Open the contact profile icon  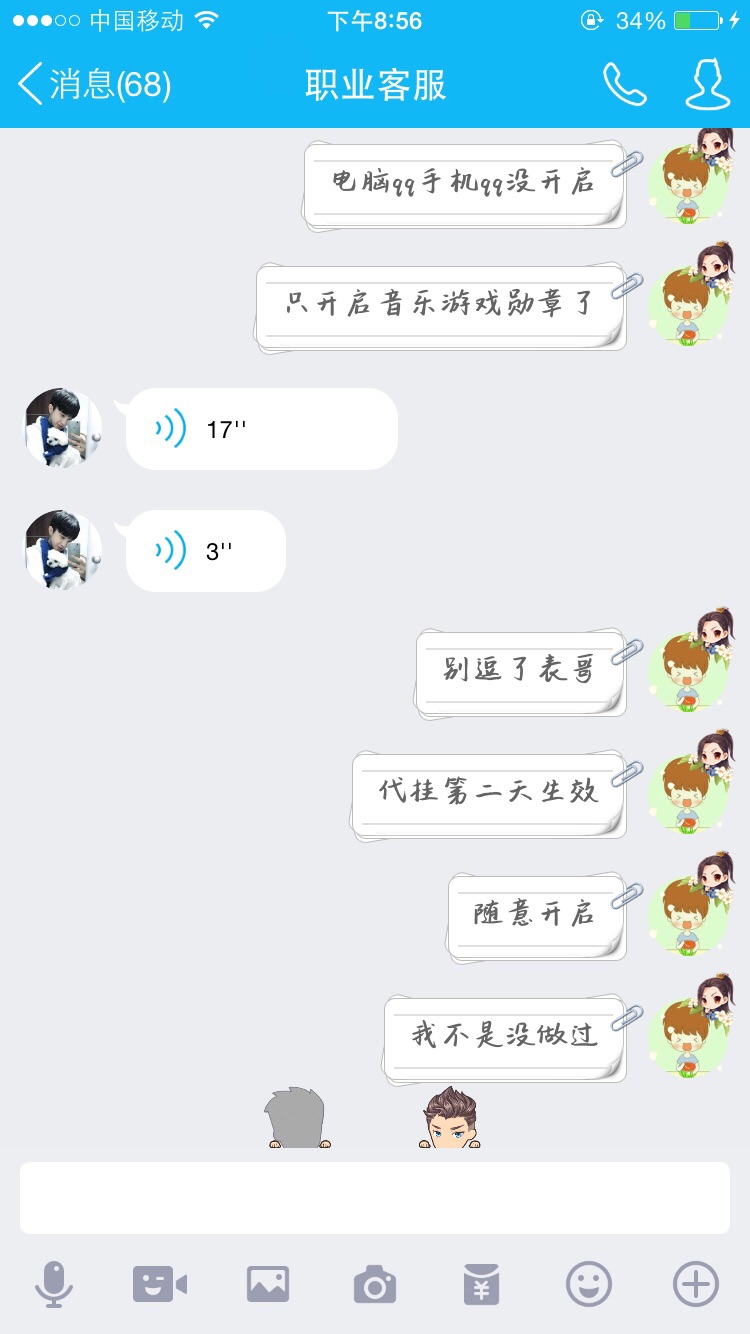click(707, 85)
